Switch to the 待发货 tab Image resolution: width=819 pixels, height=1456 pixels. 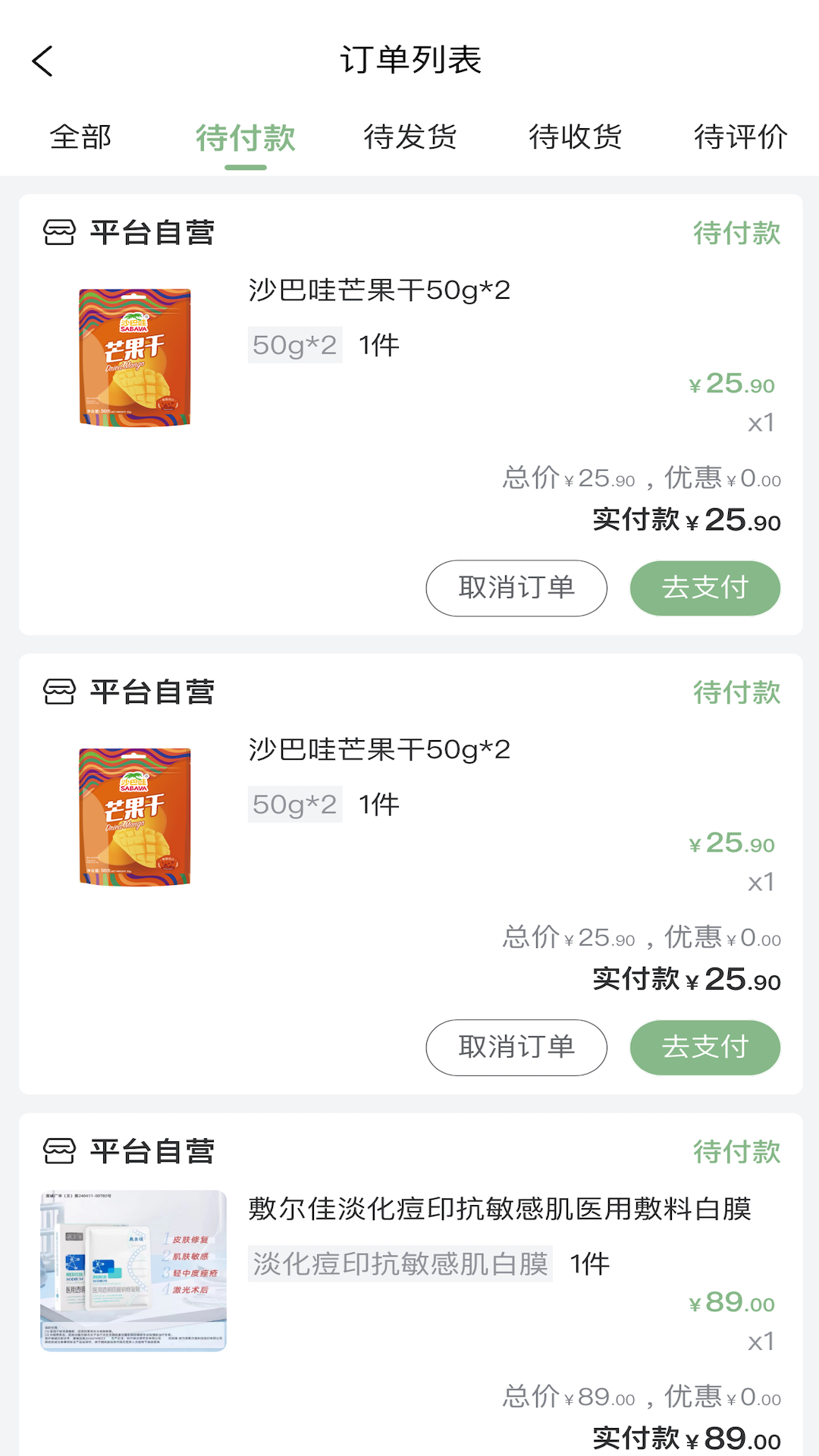(410, 137)
